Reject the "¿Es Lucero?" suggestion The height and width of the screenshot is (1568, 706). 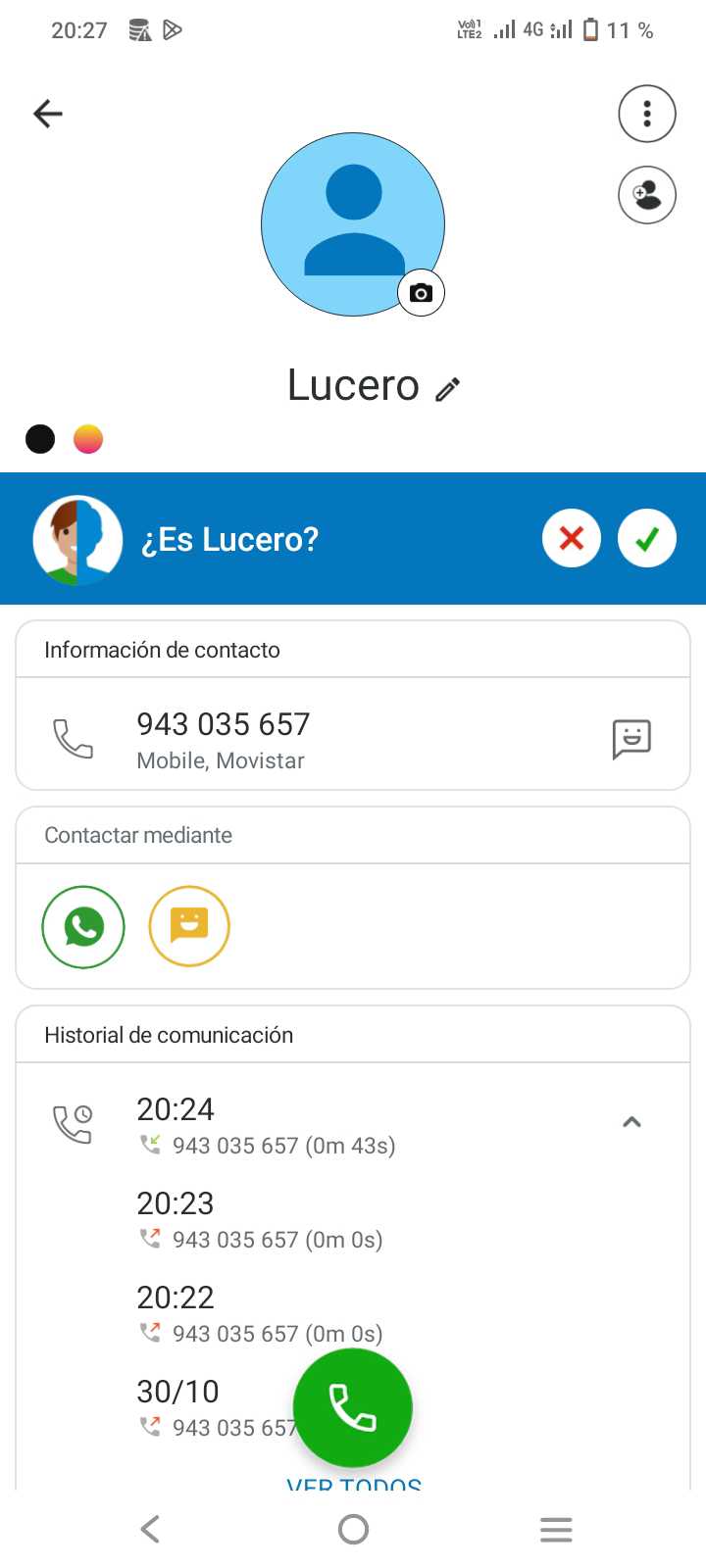[572, 538]
